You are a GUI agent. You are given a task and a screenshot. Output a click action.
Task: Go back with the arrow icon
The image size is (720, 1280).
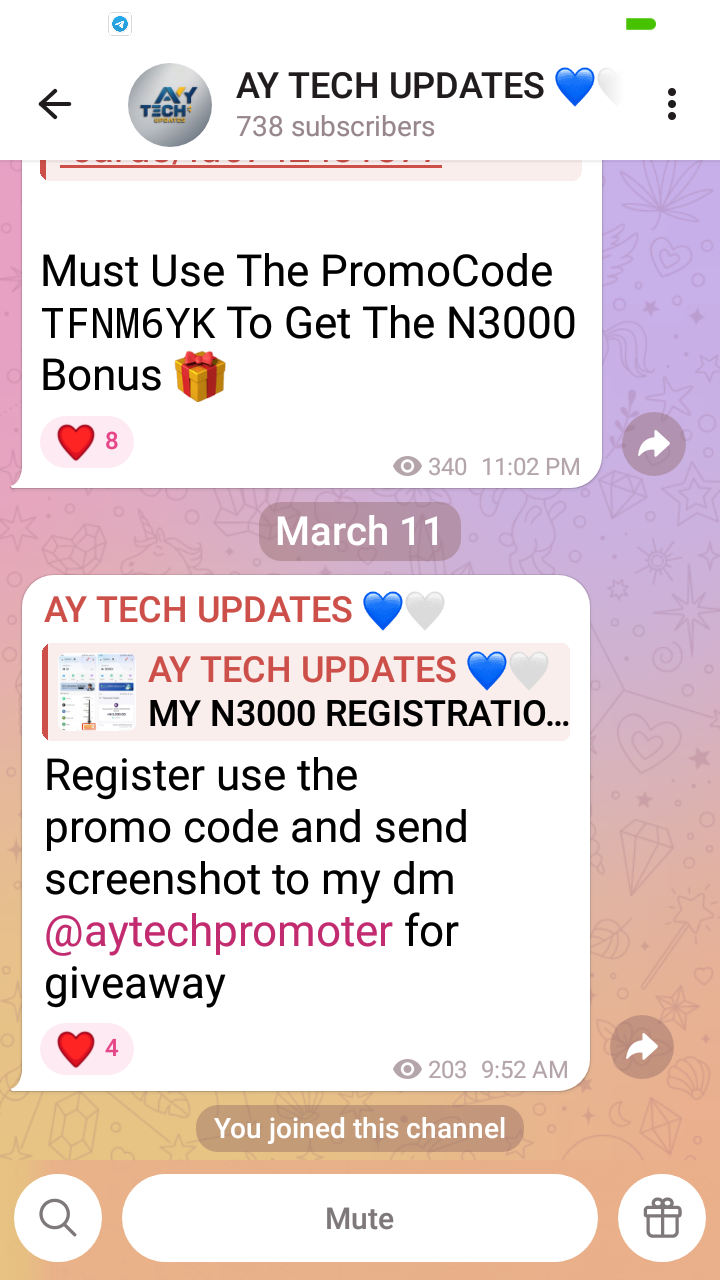54,104
